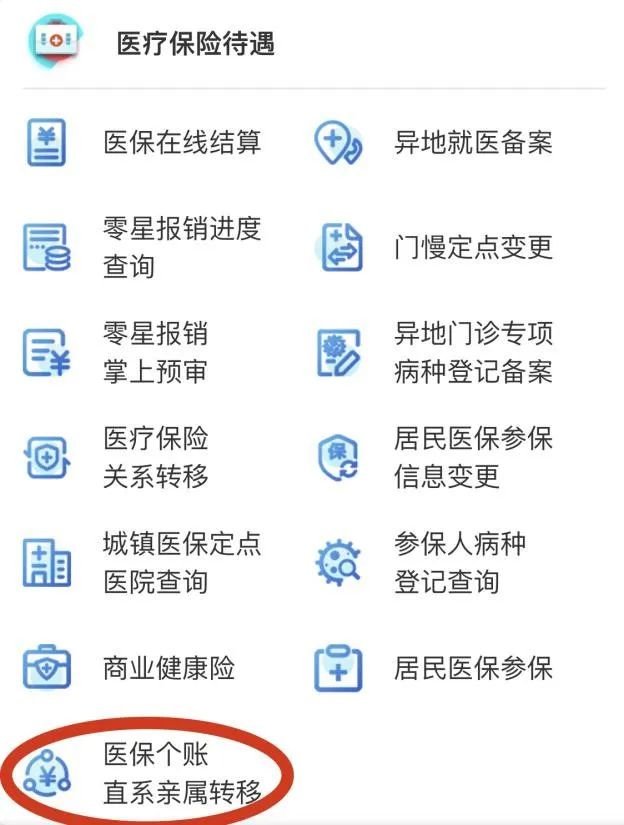Open 居民医保参保 service

(472, 667)
